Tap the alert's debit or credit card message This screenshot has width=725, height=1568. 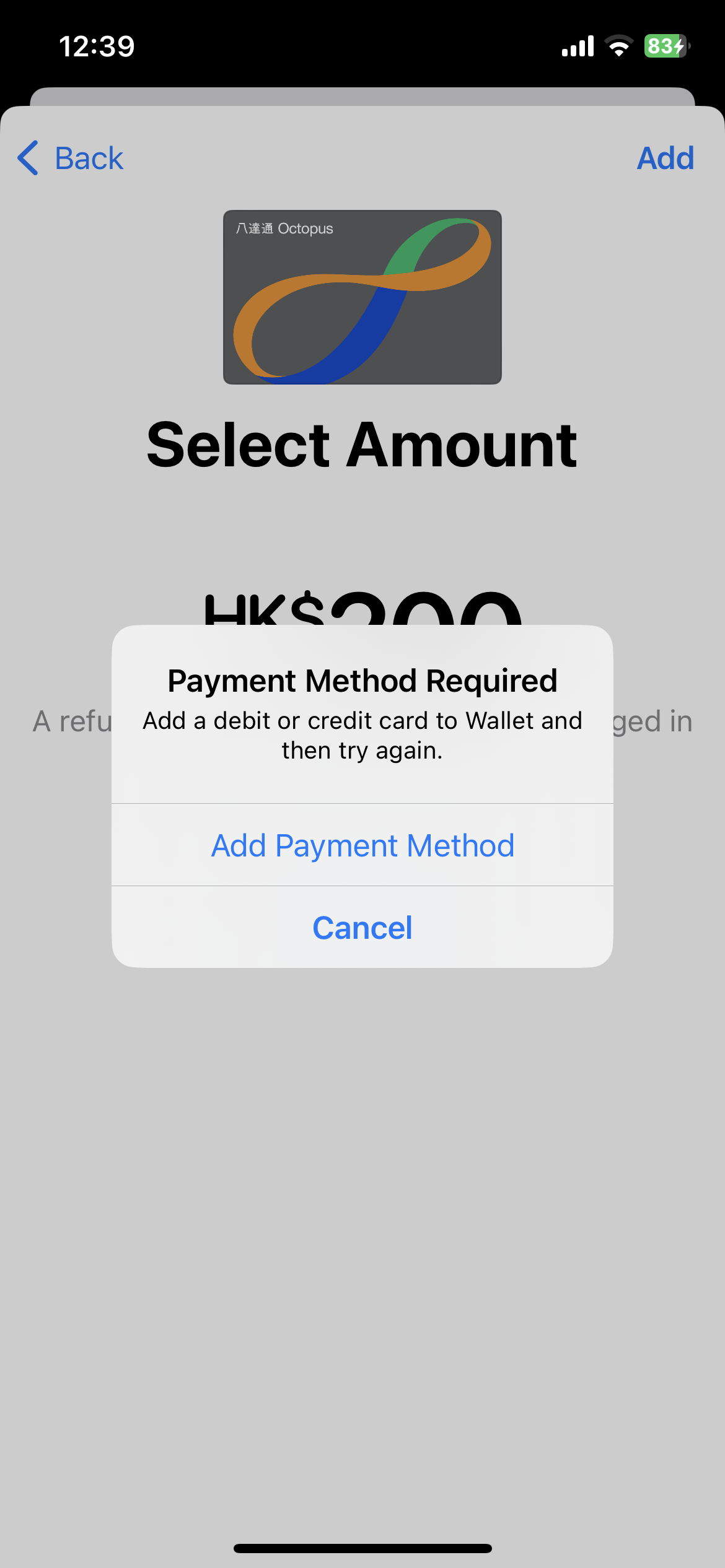pos(362,735)
